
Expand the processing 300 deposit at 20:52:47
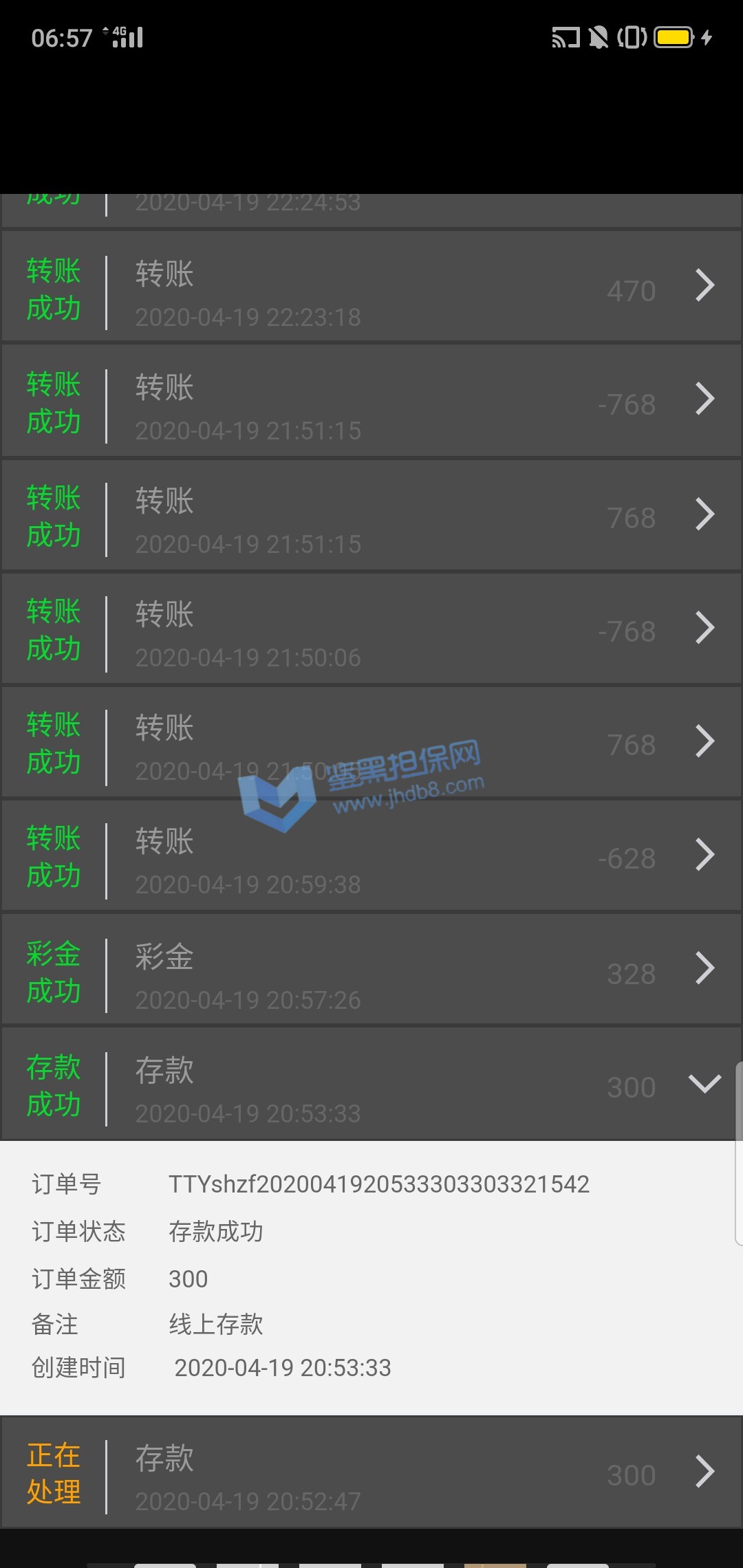pos(704,1472)
